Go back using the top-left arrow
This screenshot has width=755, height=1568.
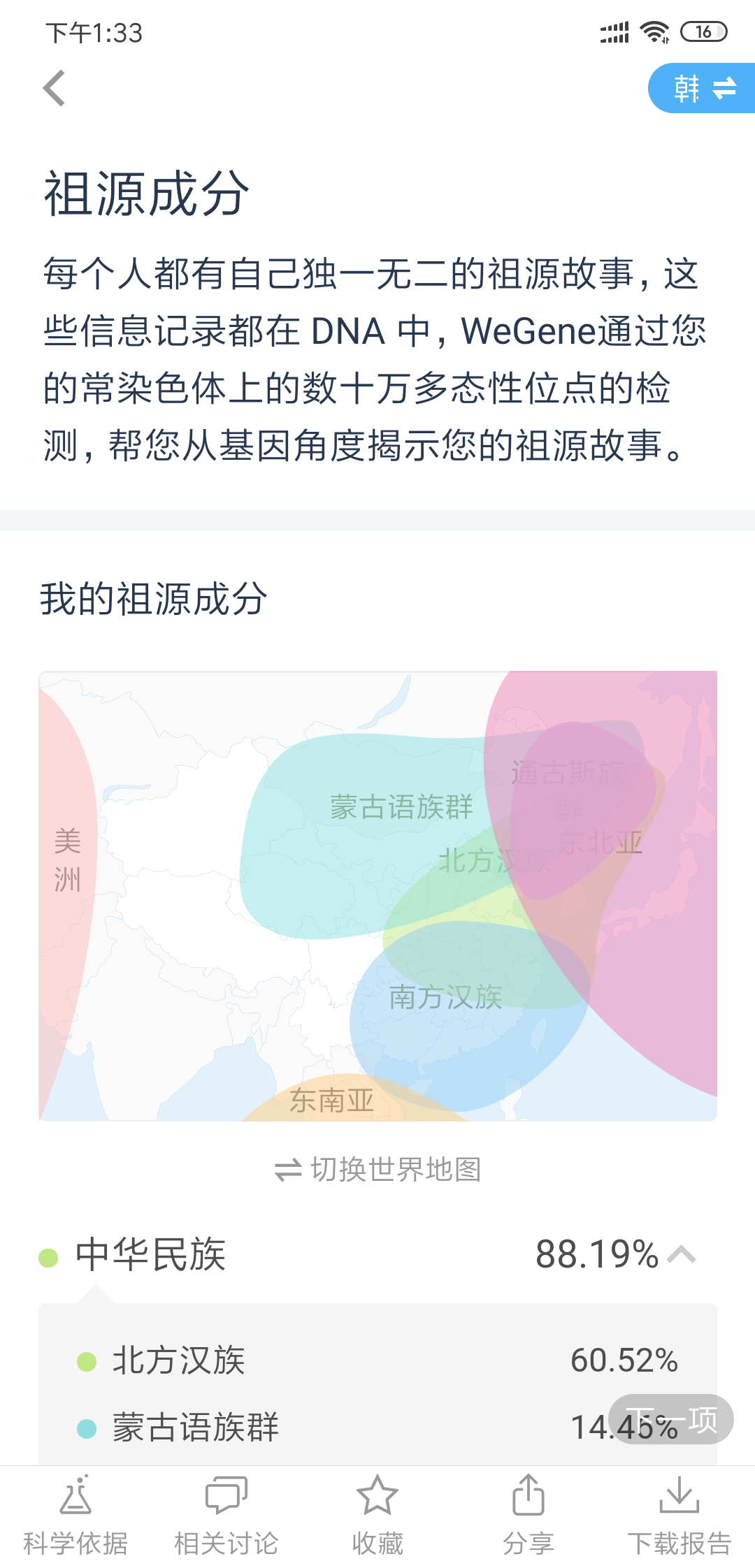[55, 88]
